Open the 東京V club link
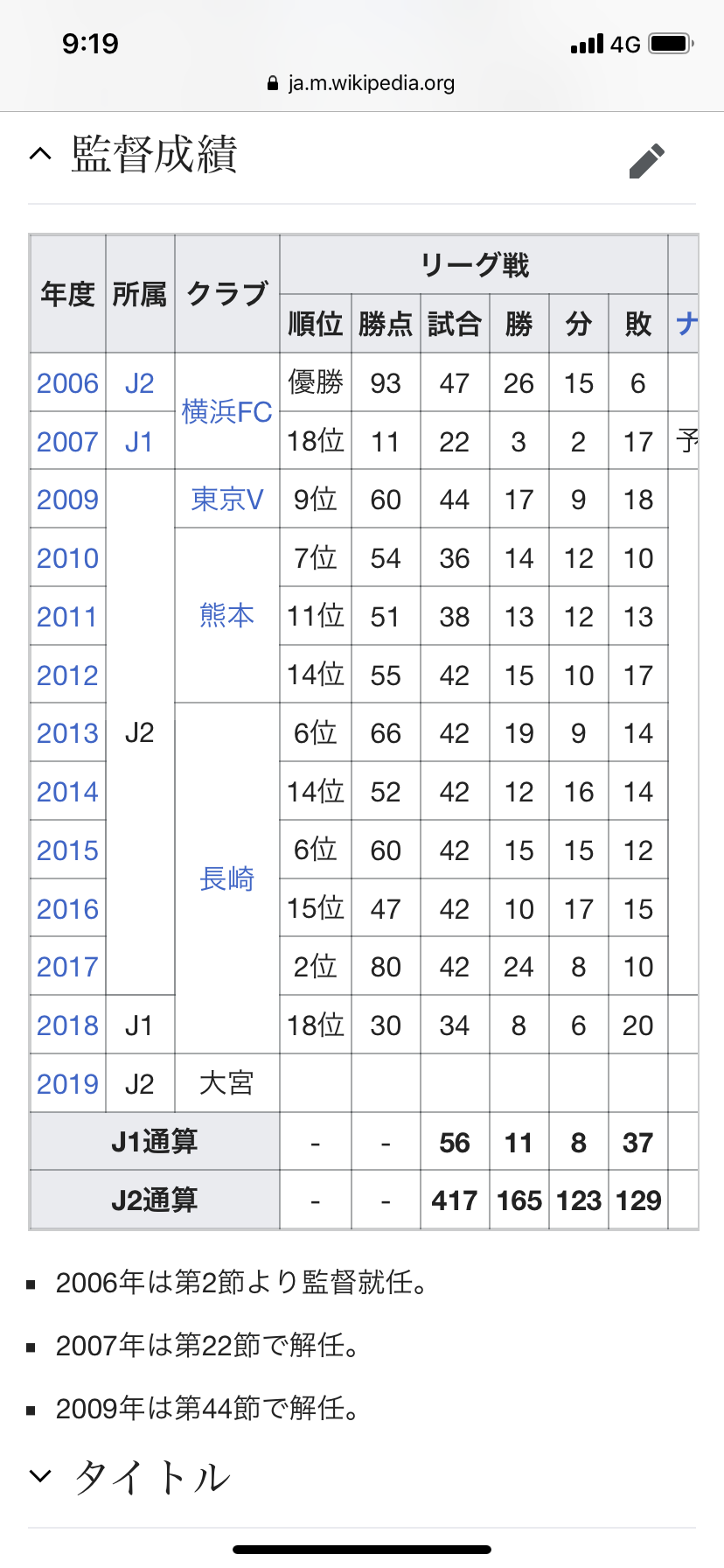The height and width of the screenshot is (1568, 724). pyautogui.click(x=226, y=500)
